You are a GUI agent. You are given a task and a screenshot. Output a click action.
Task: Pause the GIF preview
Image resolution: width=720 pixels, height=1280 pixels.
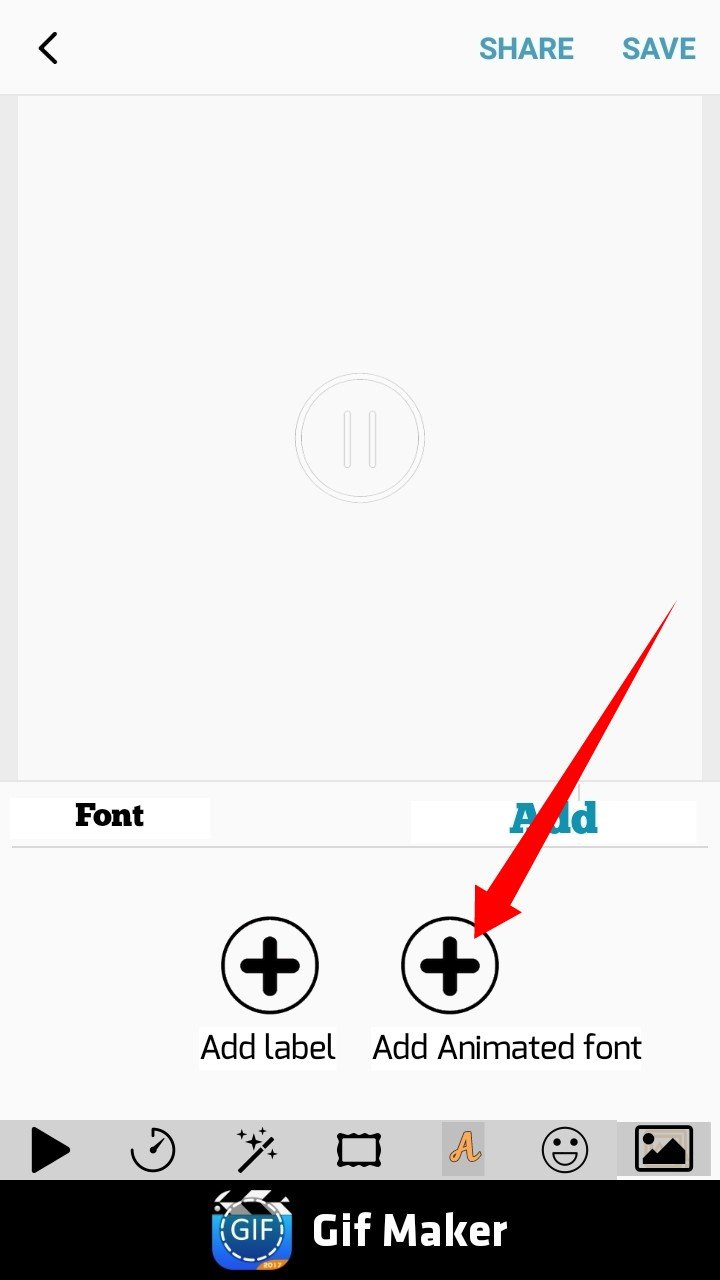coord(360,438)
